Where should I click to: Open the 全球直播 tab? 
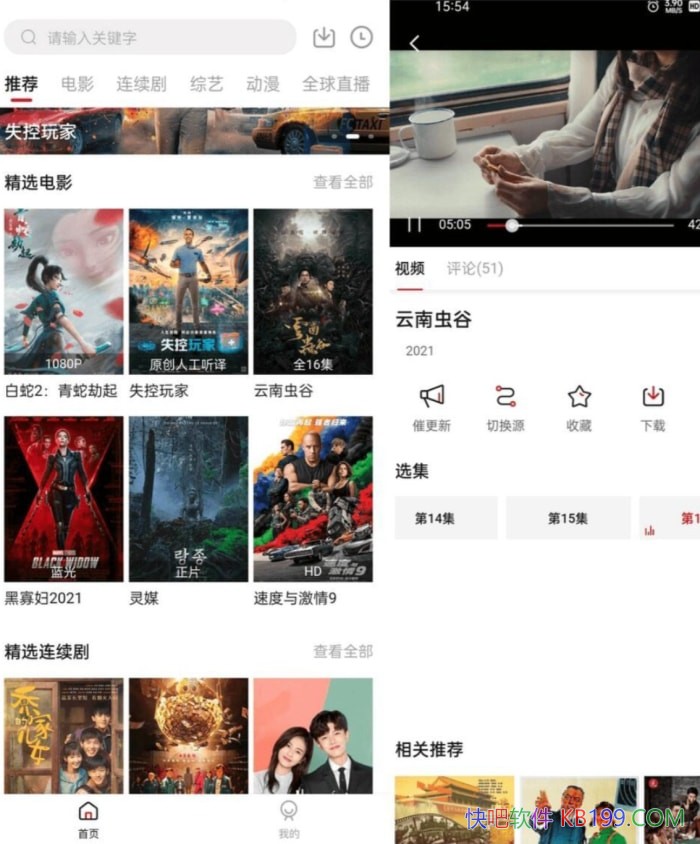(x=335, y=84)
